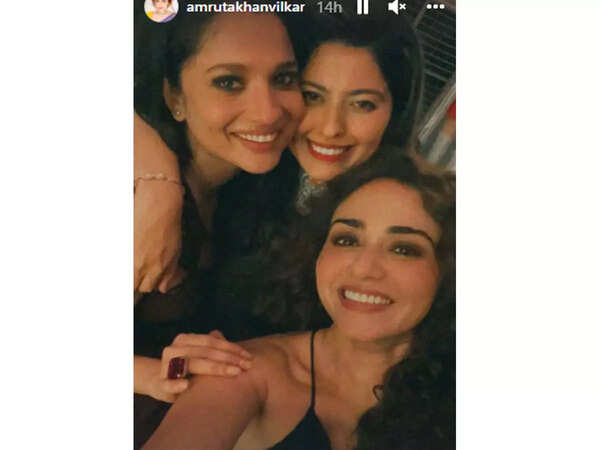Open the three-dot more options menu
Viewport: 600px width, 450px height.
point(435,7)
